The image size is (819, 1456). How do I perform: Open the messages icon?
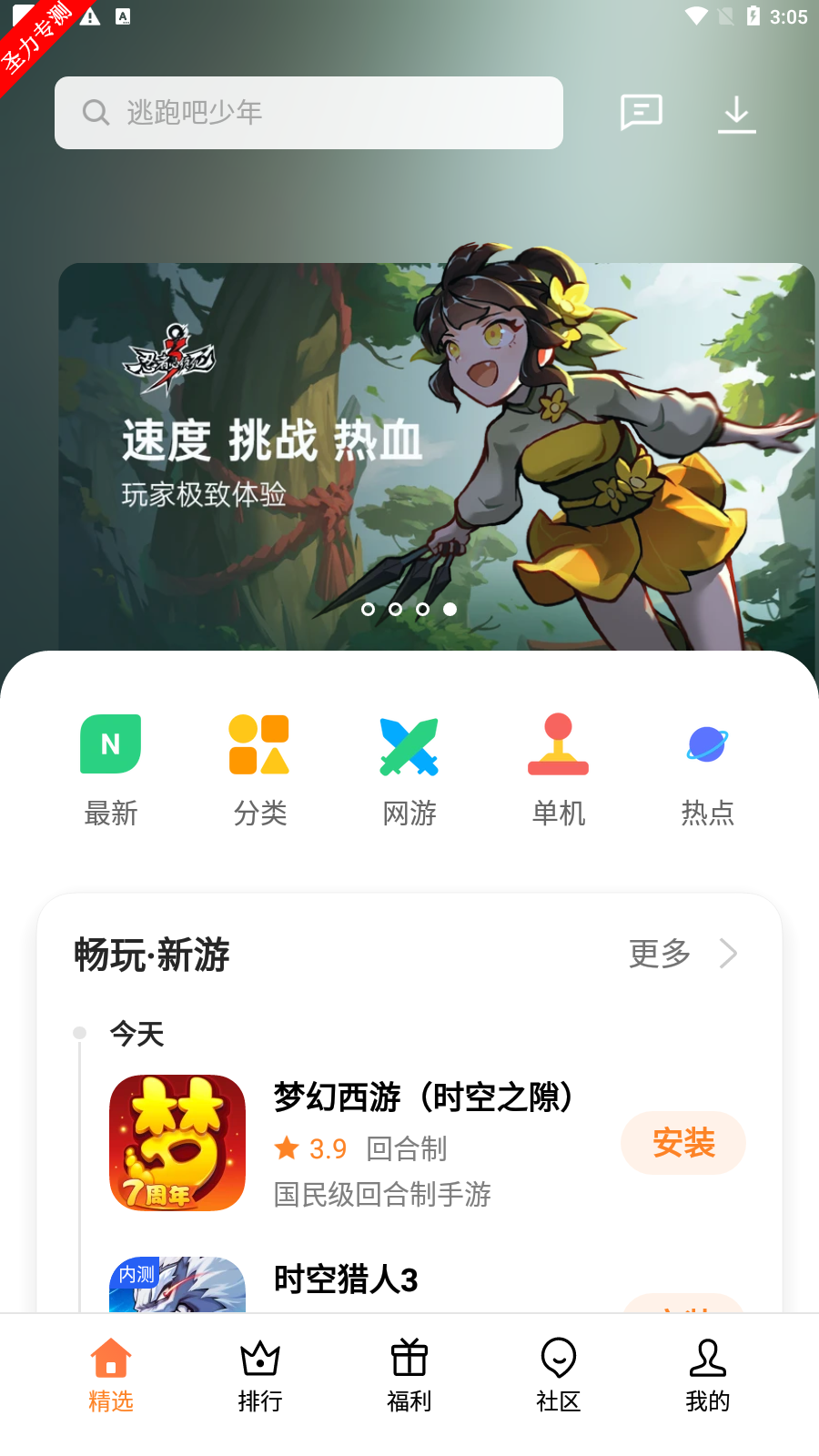tap(641, 113)
